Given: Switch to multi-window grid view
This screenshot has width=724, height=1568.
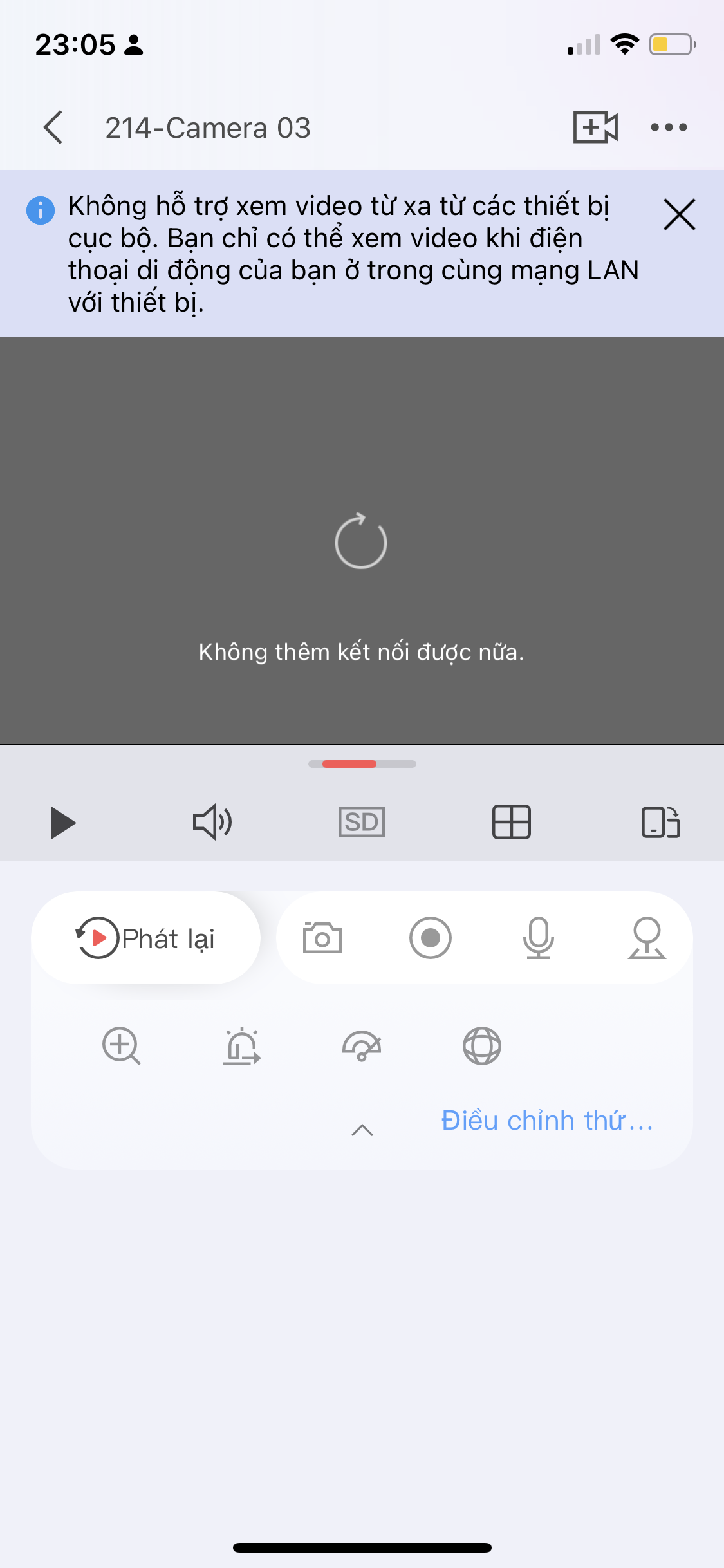Looking at the screenshot, I should pos(512,822).
